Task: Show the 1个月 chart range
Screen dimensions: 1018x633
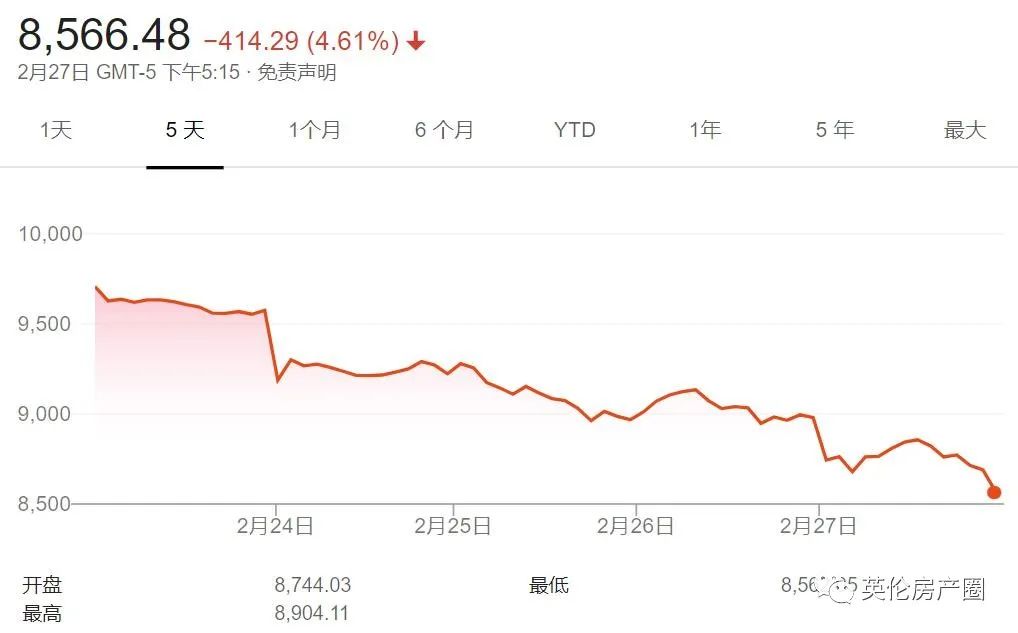Action: click(x=315, y=130)
